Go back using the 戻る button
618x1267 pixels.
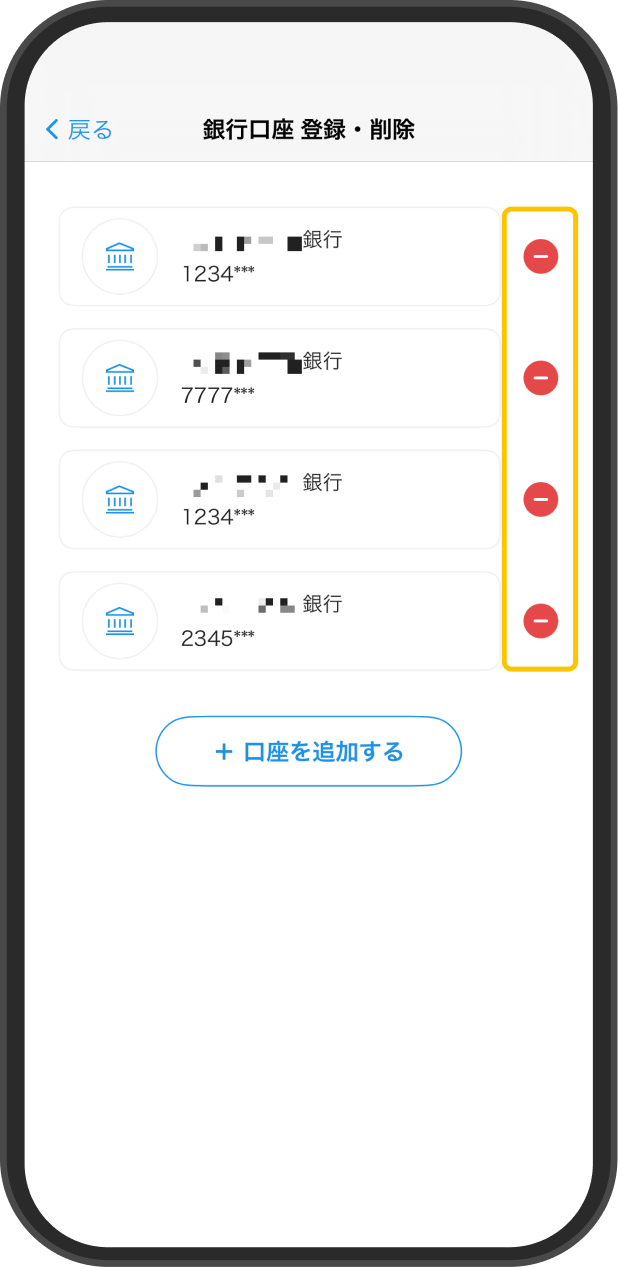80,130
